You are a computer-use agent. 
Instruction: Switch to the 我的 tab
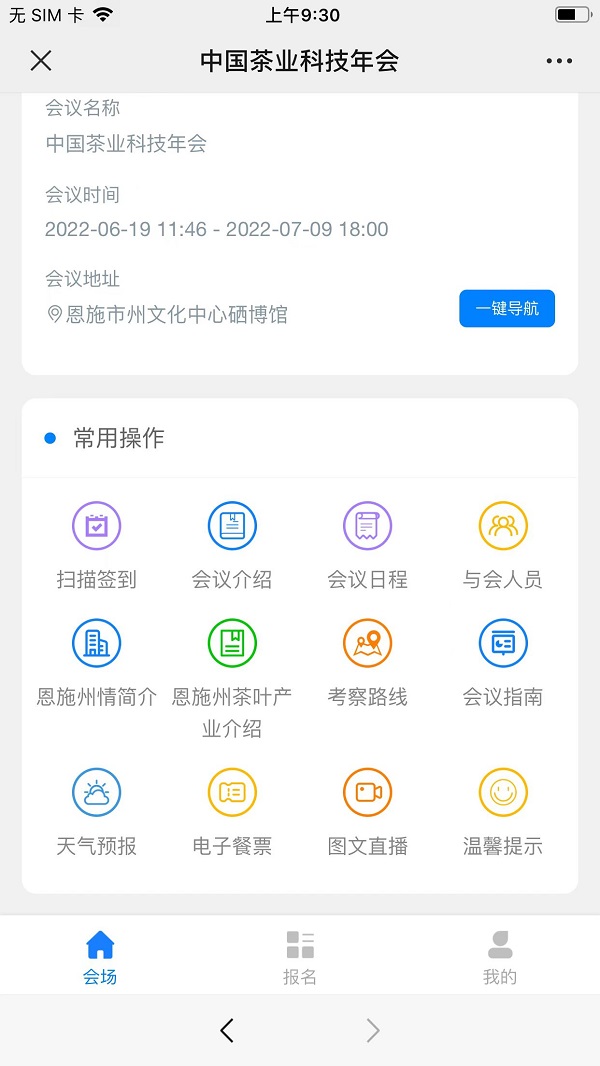tap(500, 957)
